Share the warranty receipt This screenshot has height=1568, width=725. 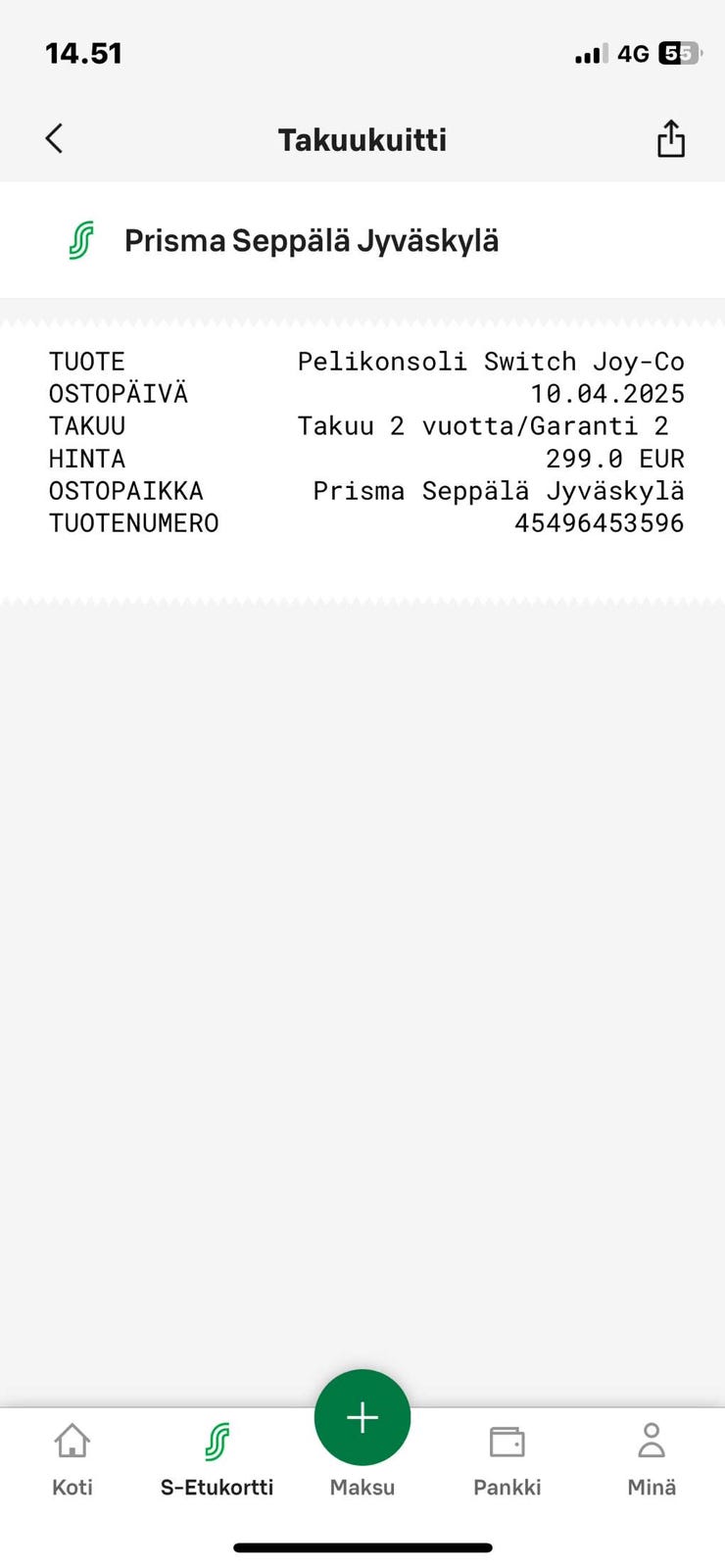670,139
